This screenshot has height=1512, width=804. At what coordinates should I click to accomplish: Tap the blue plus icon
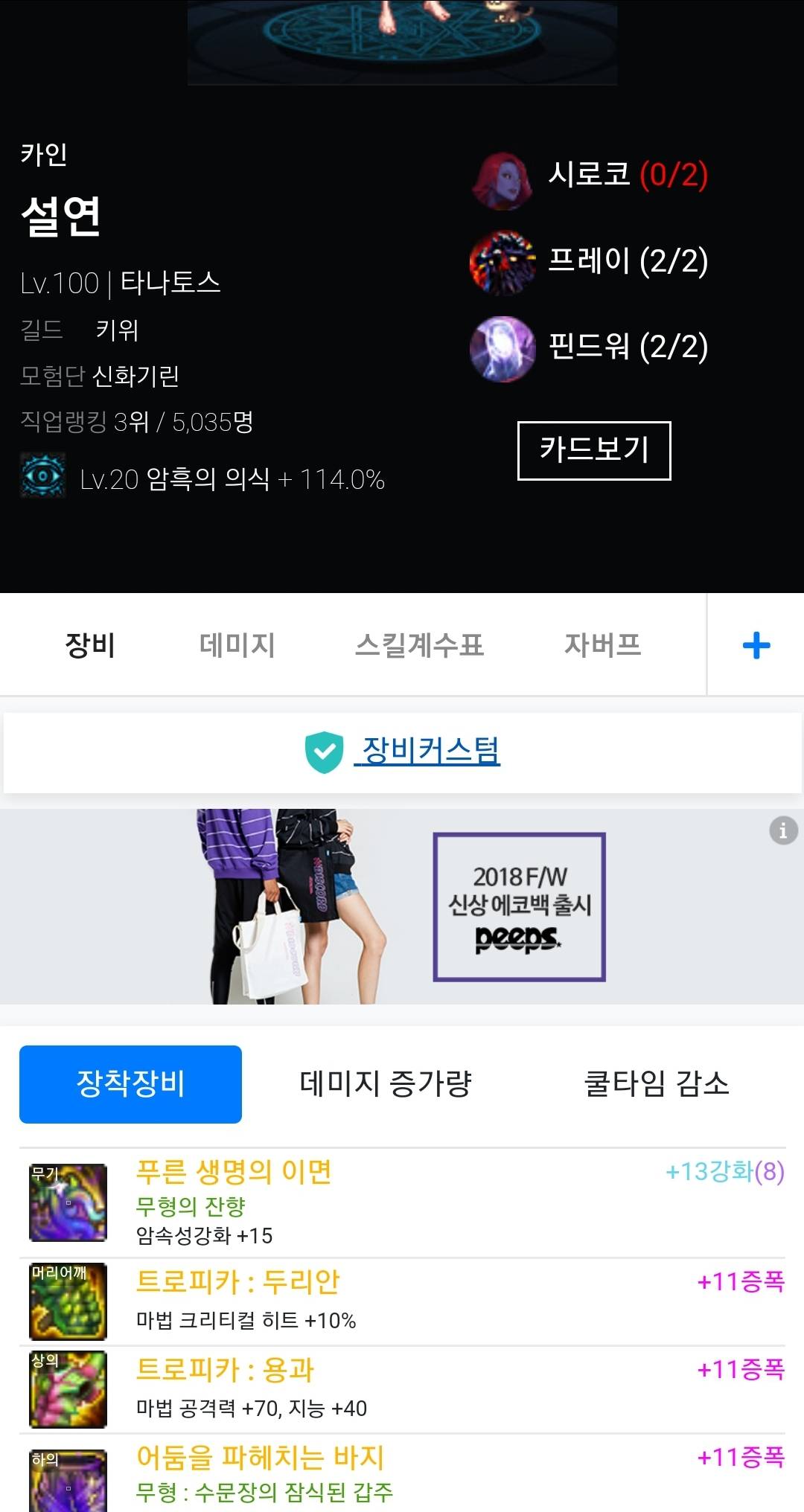756,645
